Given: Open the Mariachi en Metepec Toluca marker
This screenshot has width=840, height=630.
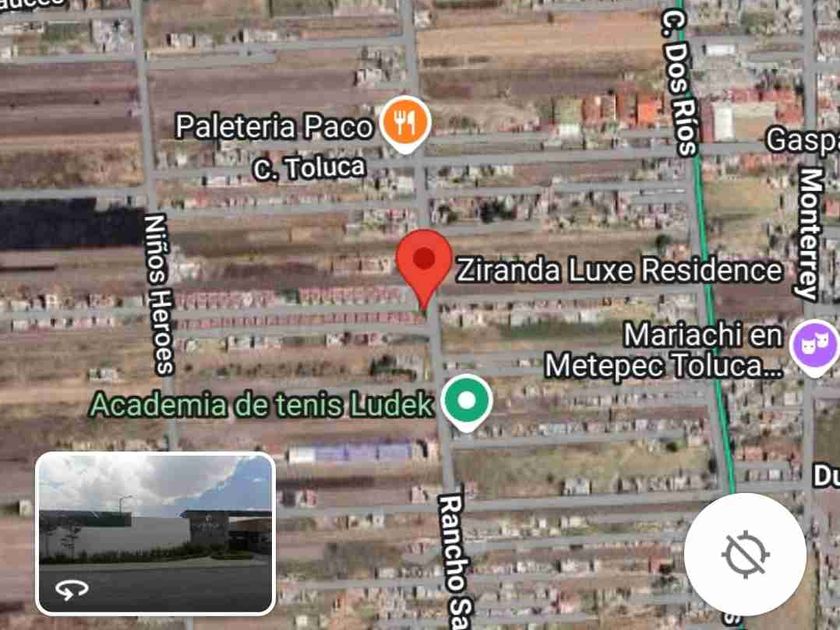Looking at the screenshot, I should click(x=815, y=348).
